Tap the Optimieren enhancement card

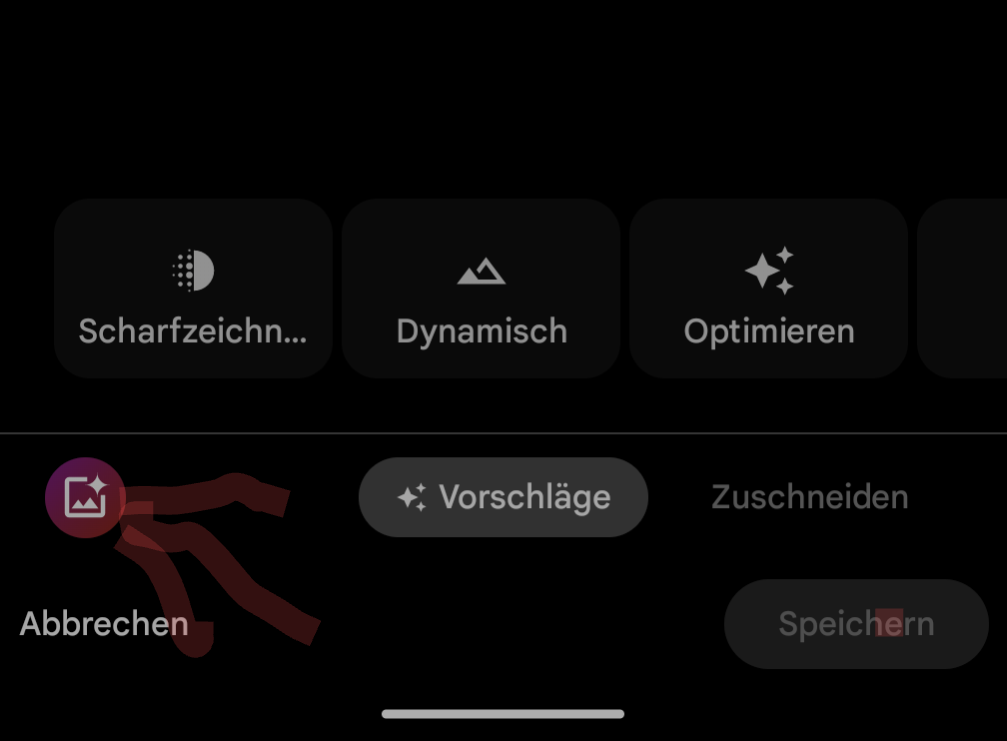[769, 289]
